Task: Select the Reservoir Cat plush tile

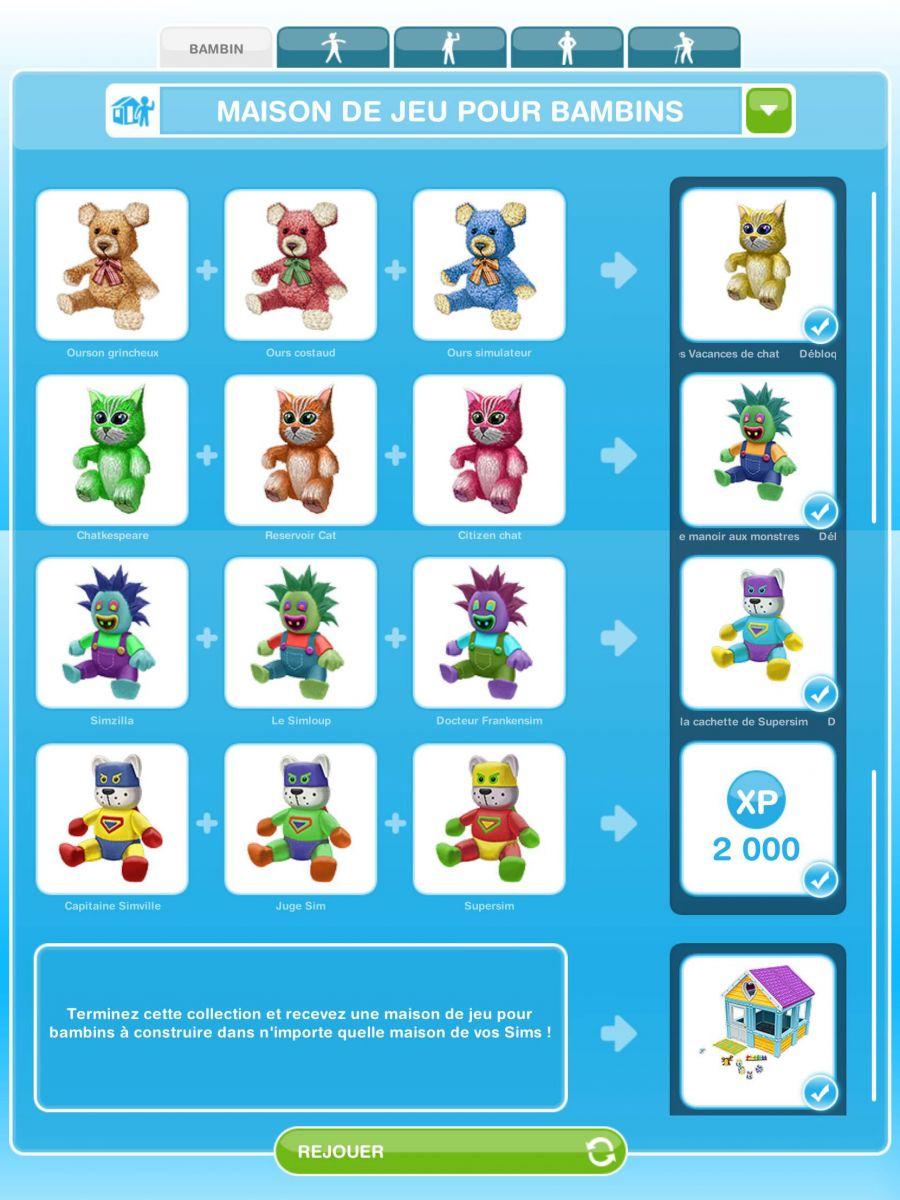Action: (300, 450)
